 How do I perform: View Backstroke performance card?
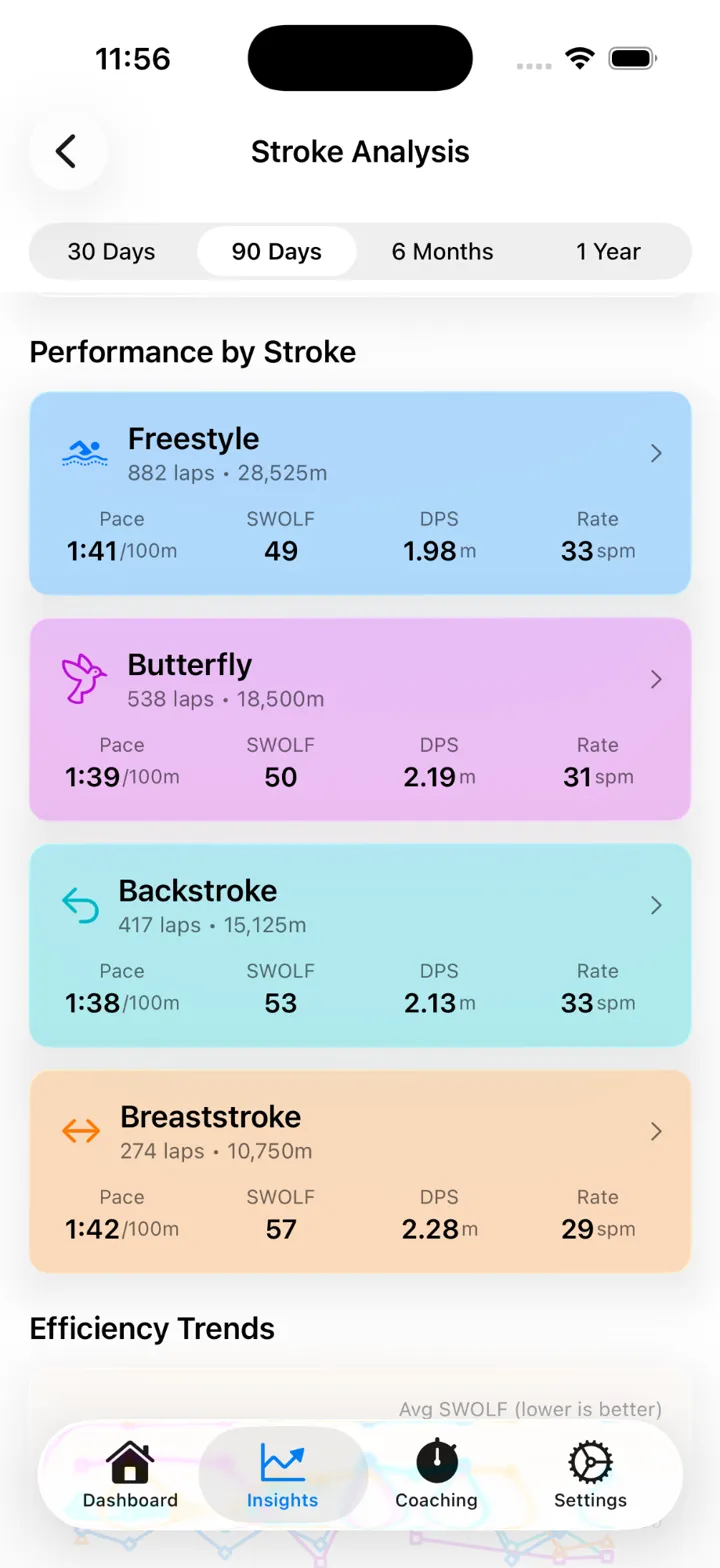[360, 946]
